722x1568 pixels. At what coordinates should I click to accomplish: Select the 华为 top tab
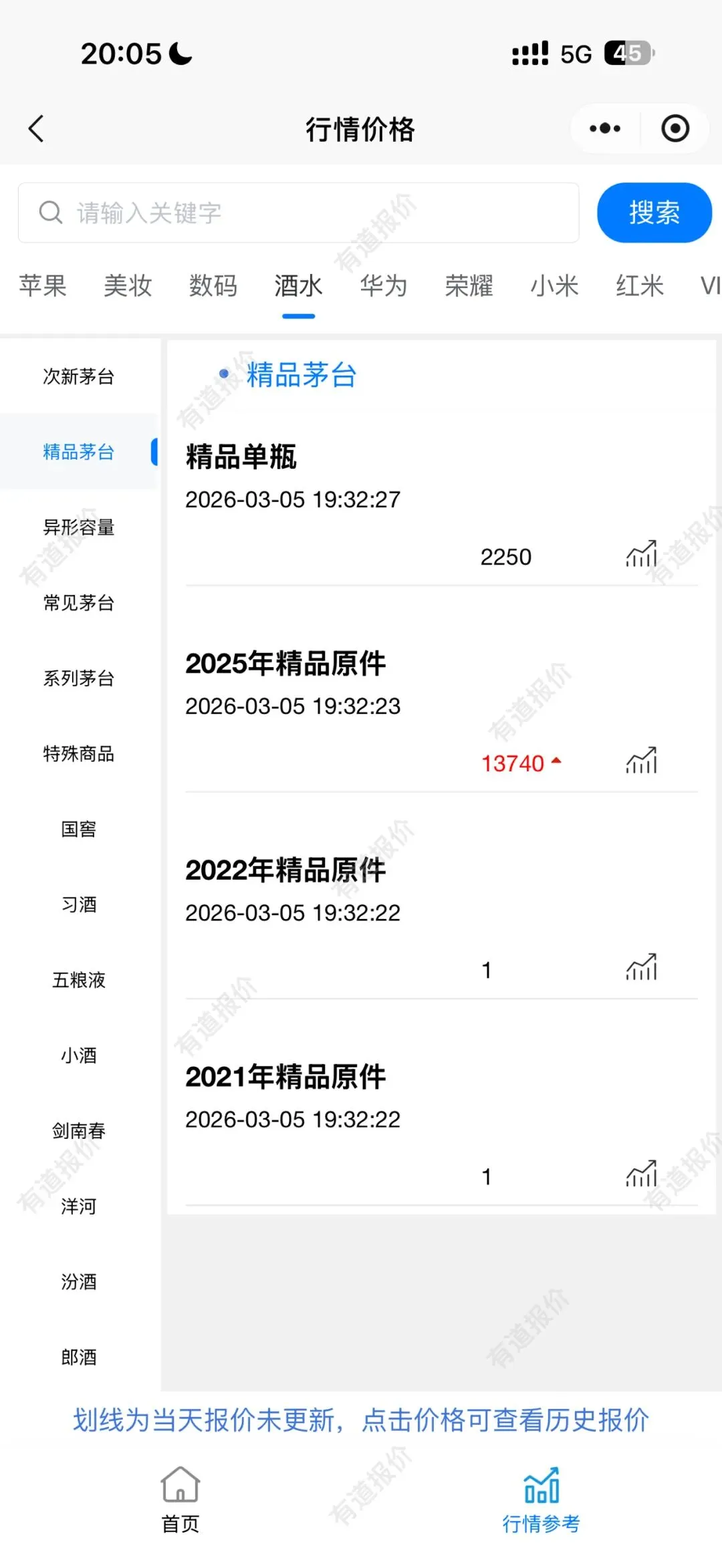[384, 286]
